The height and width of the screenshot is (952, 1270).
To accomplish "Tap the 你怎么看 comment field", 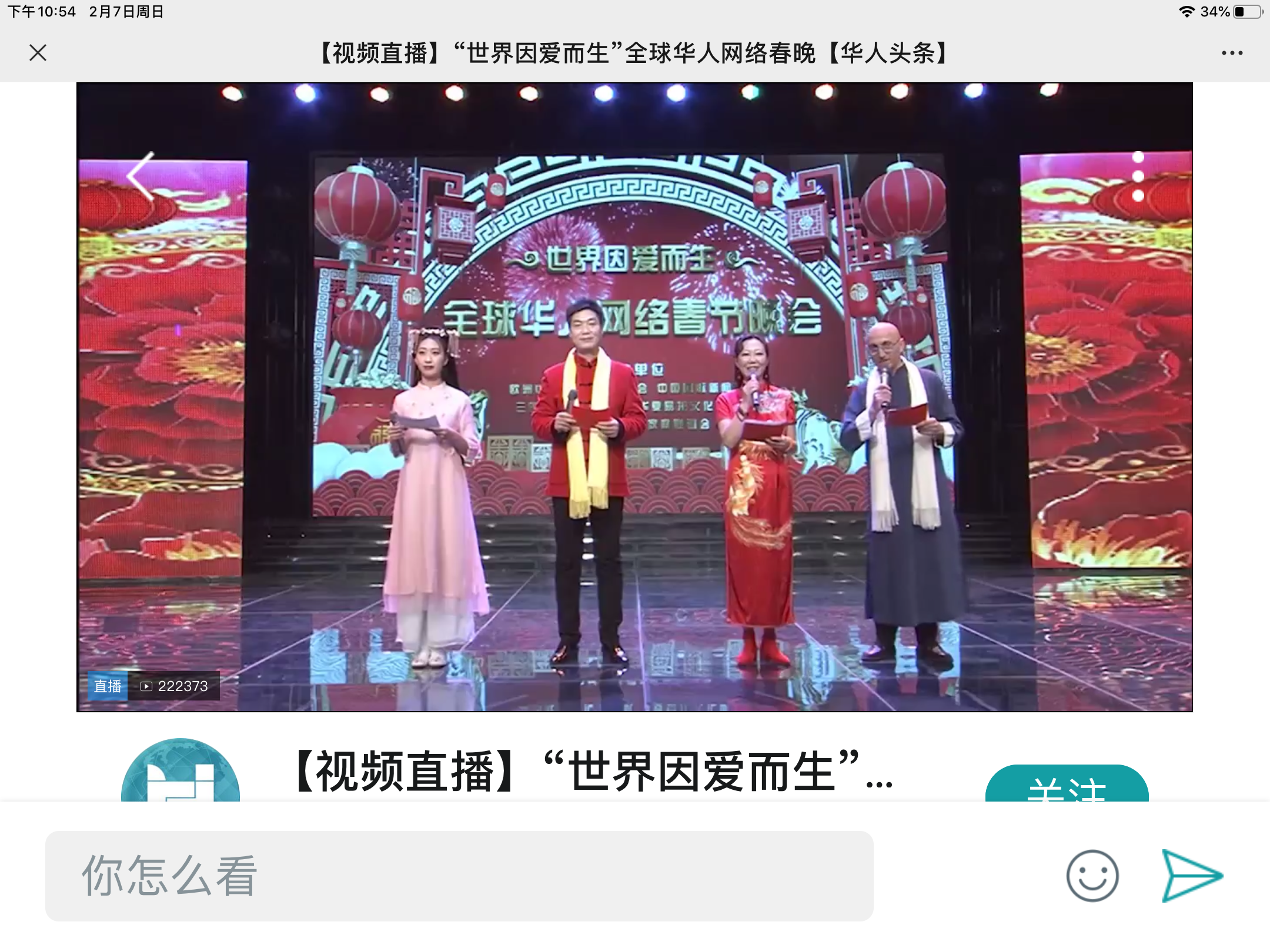I will point(459,876).
